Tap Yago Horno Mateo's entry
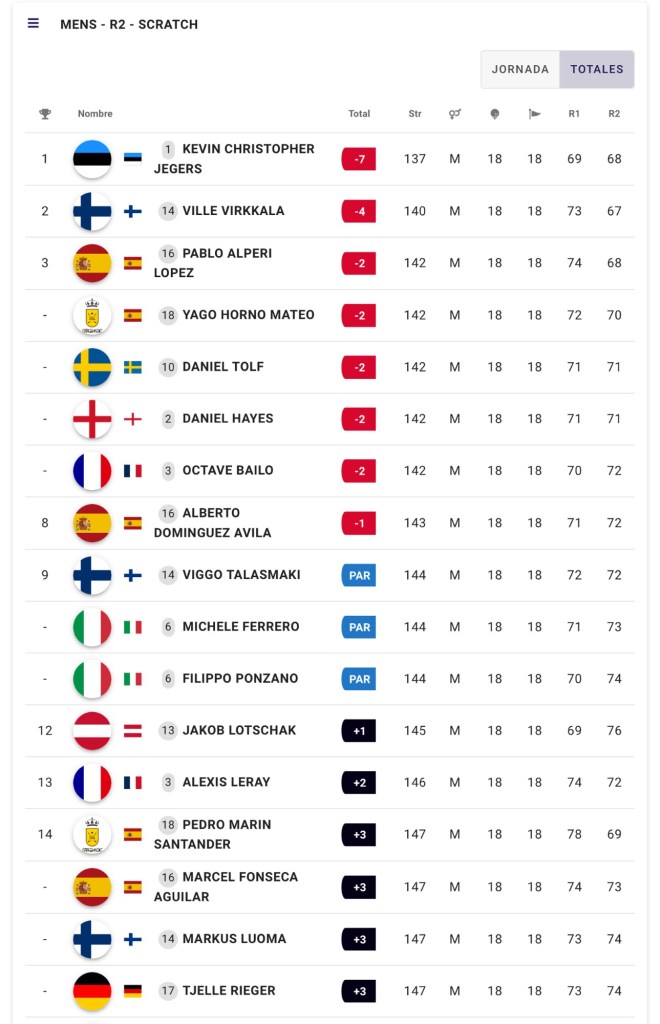Screen dimensions: 660x1024 (x=248, y=315)
